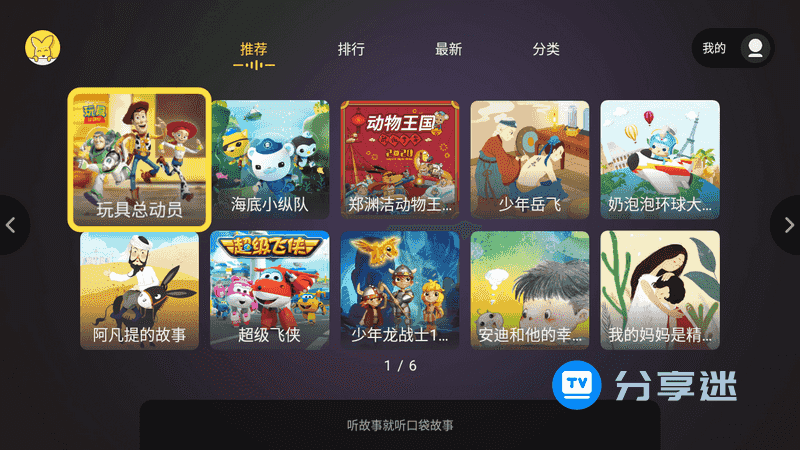Open 阿凡提的故事 card
800x450 pixels.
pos(139,290)
